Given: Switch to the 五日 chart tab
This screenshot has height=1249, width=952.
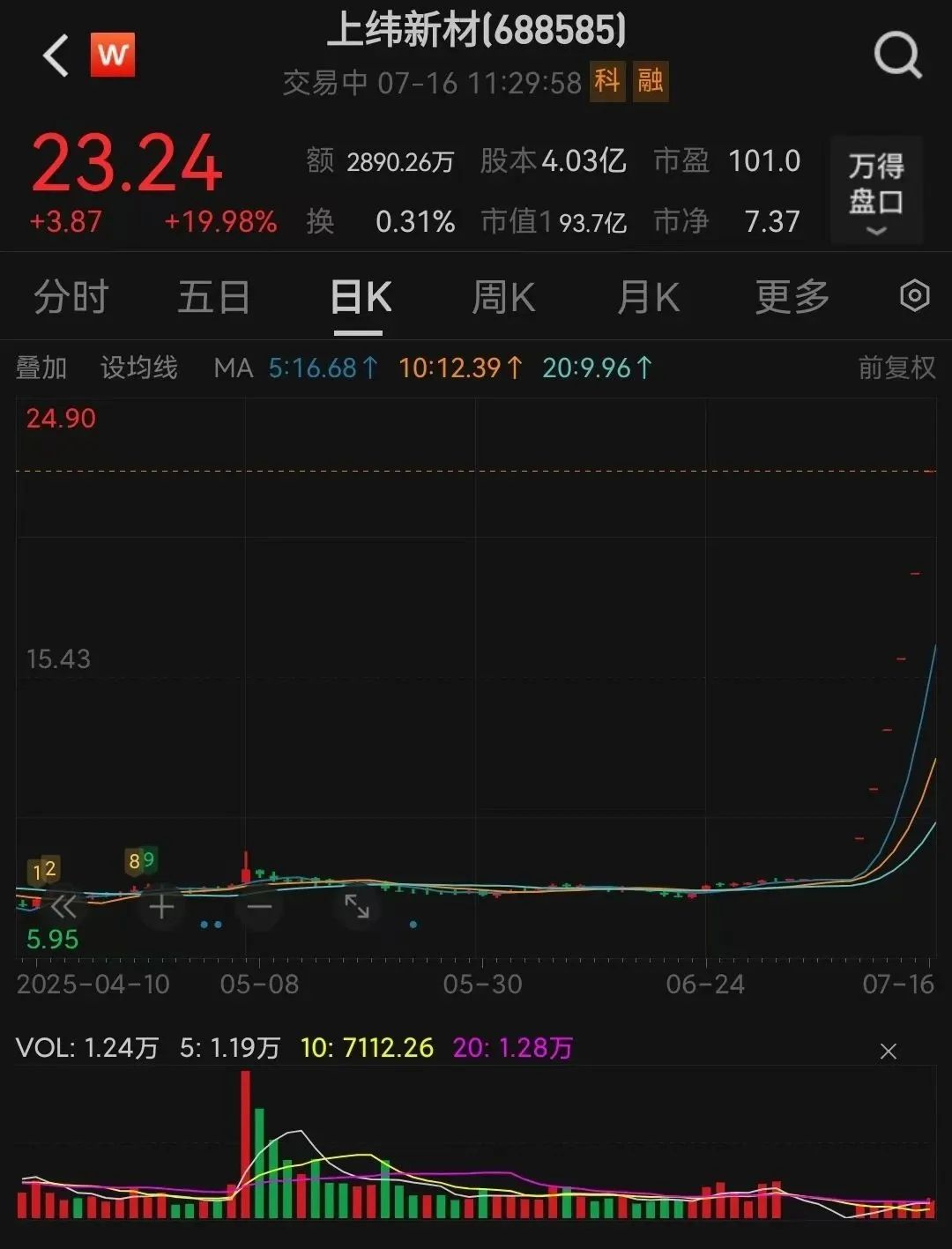Looking at the screenshot, I should (x=213, y=297).
